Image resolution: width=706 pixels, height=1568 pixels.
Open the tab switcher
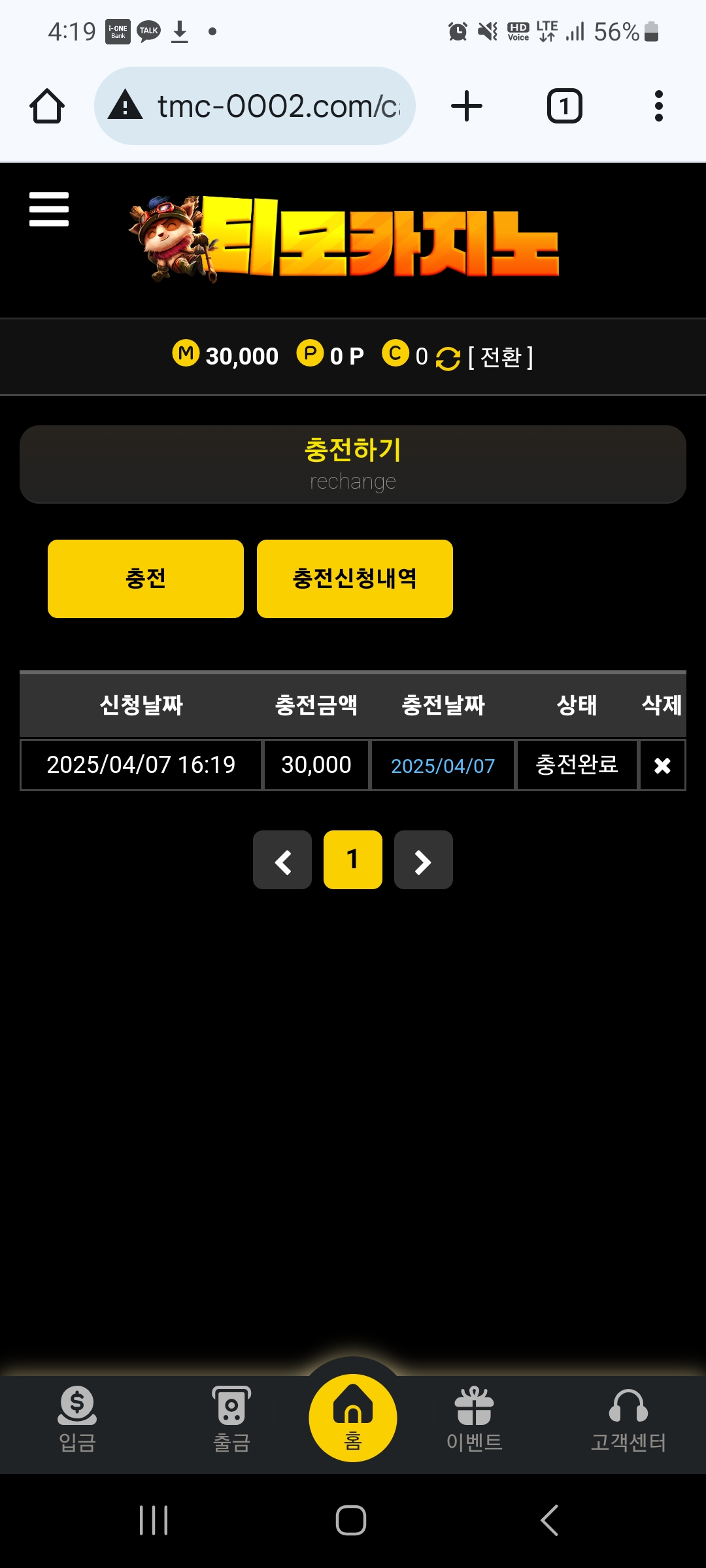point(564,106)
